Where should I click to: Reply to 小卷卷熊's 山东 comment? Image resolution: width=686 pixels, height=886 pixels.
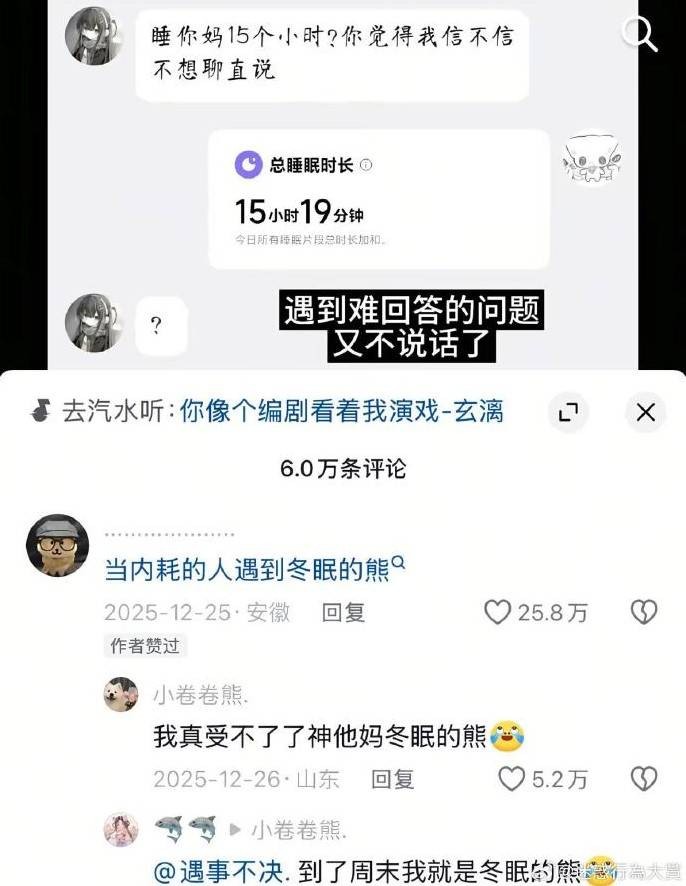click(x=392, y=778)
